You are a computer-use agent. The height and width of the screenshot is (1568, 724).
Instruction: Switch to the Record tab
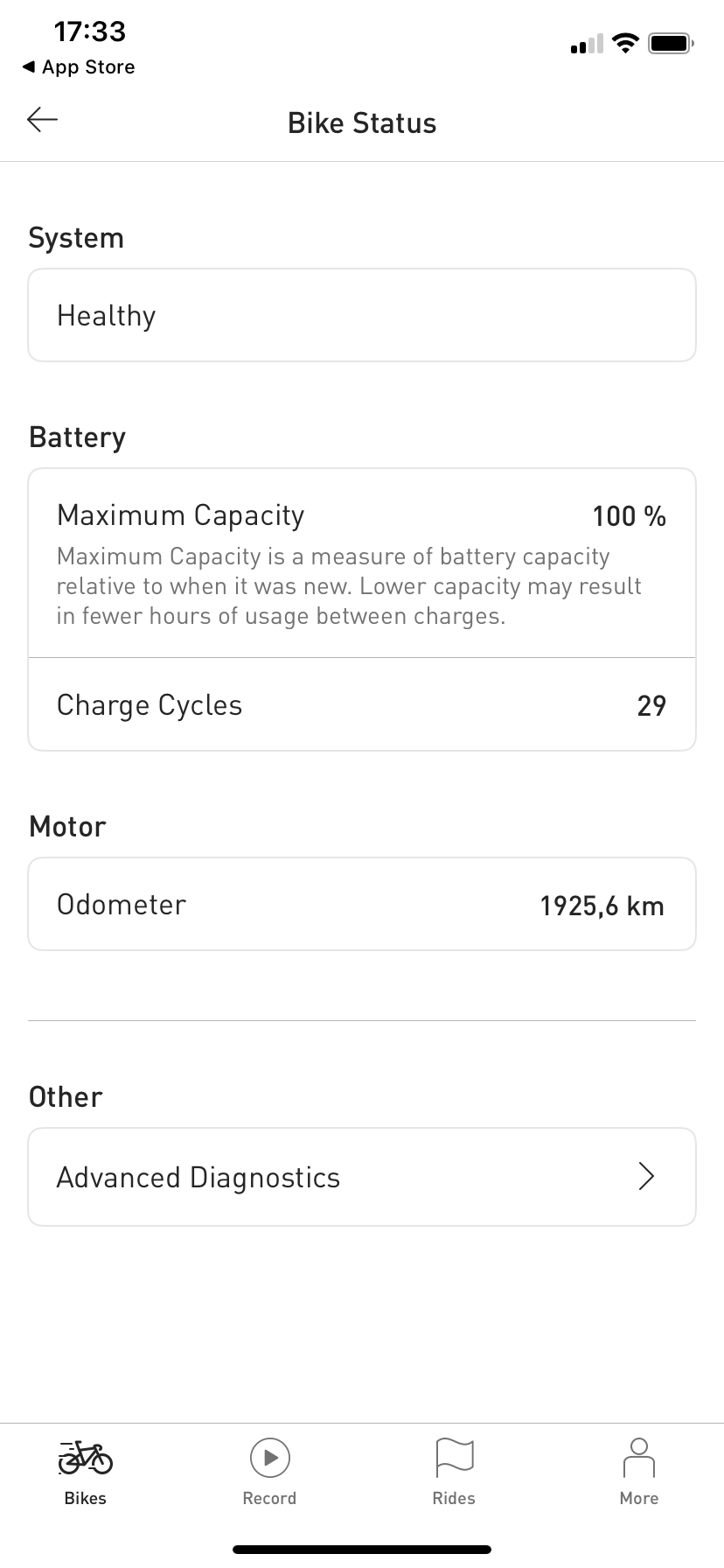pyautogui.click(x=269, y=1472)
